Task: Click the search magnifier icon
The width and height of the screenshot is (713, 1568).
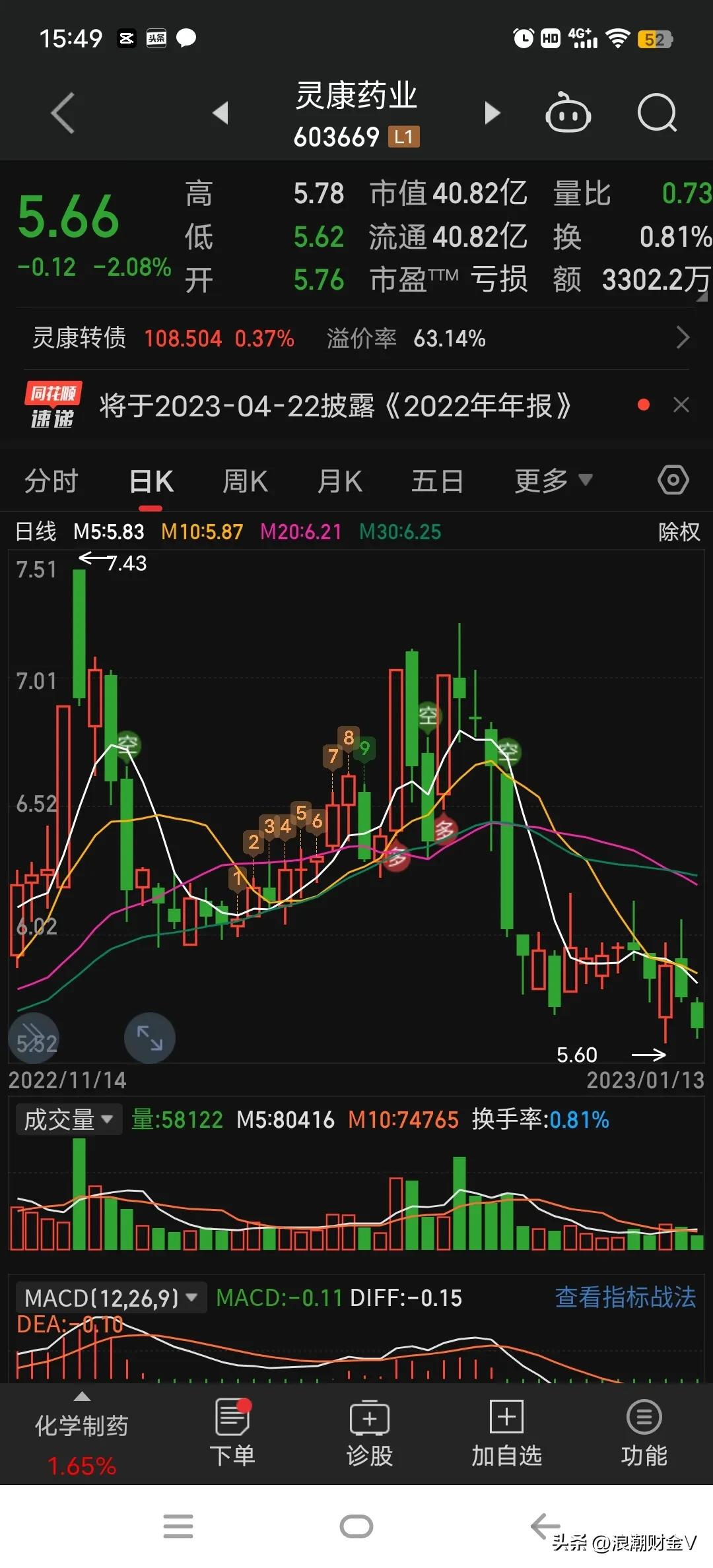Action: 657,113
